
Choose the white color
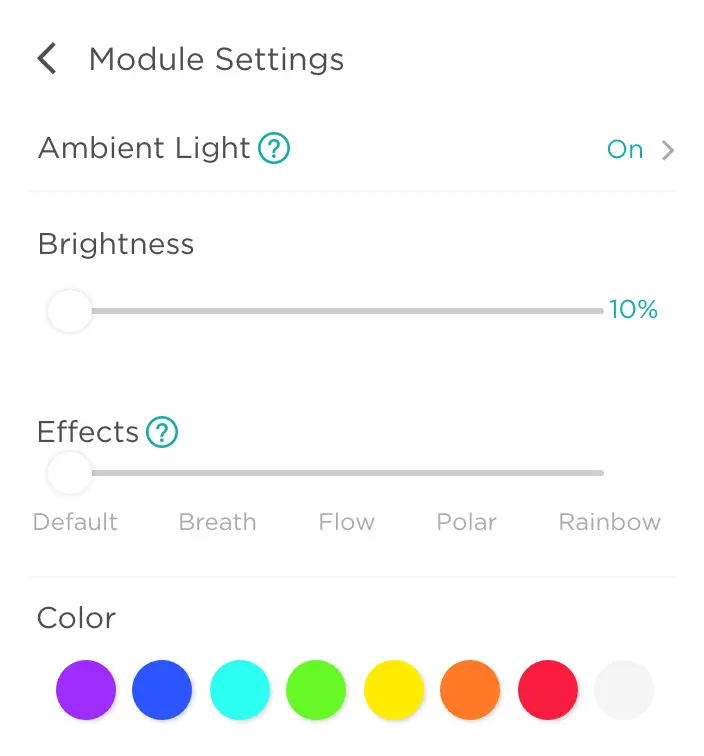pos(624,690)
